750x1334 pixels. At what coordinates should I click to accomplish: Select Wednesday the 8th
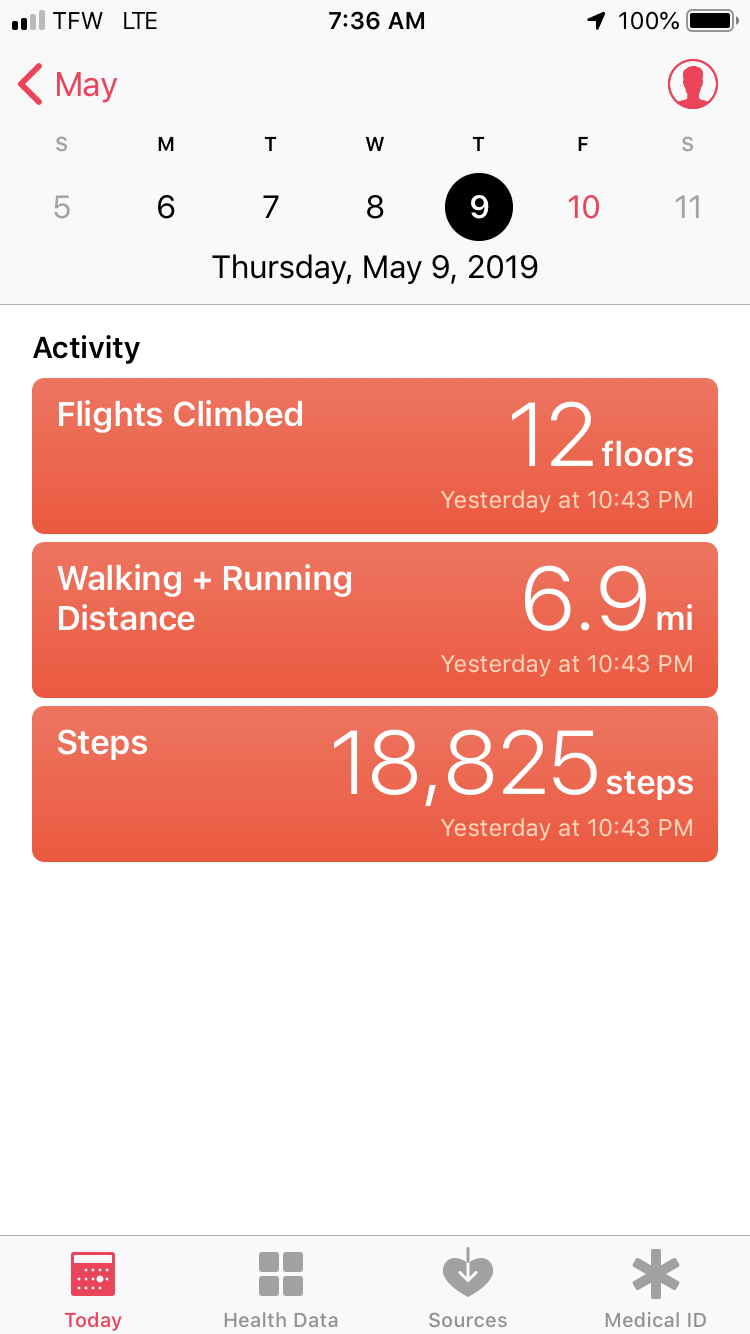375,207
